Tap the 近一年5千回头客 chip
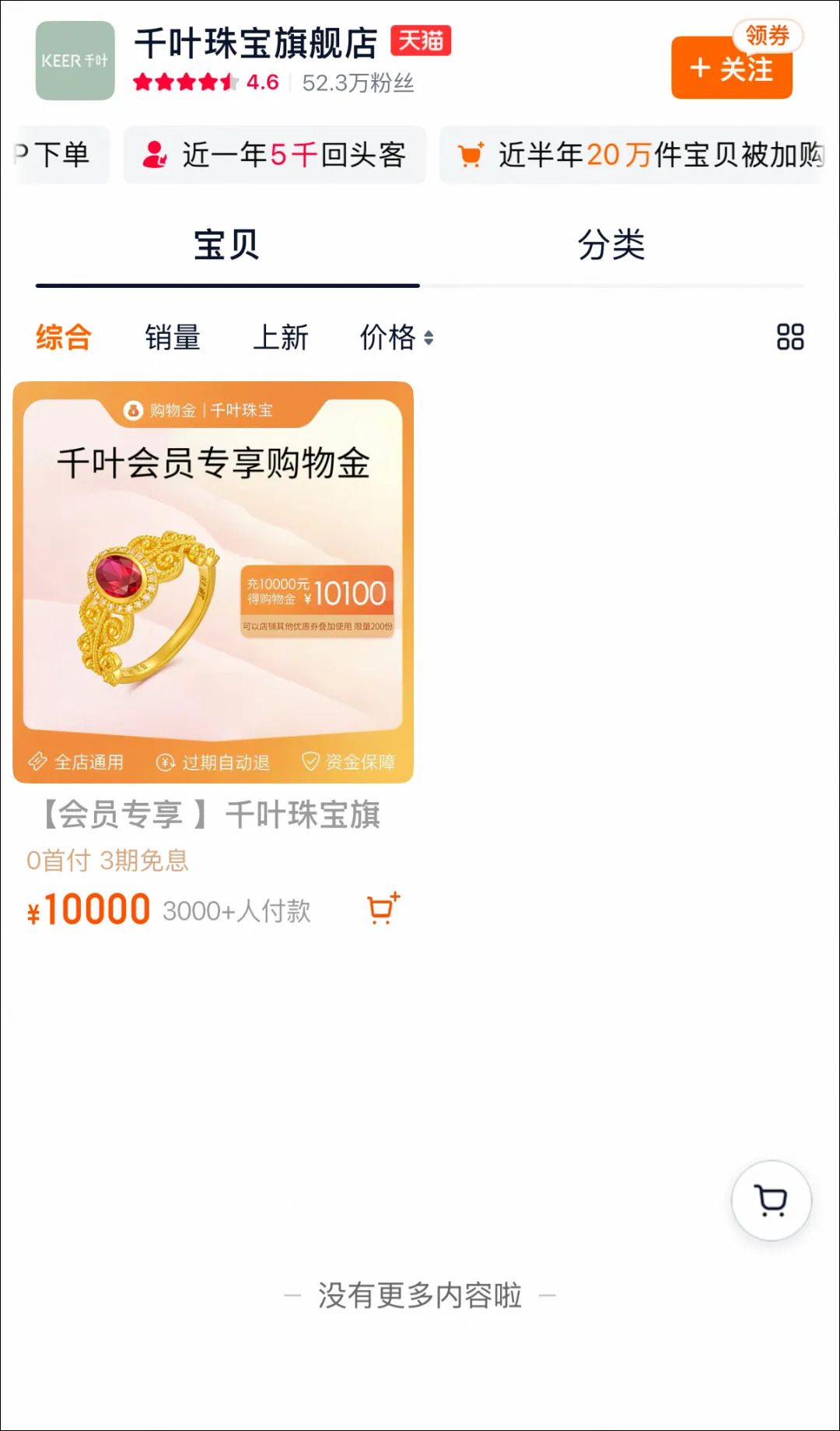This screenshot has width=840, height=1431. point(275,155)
